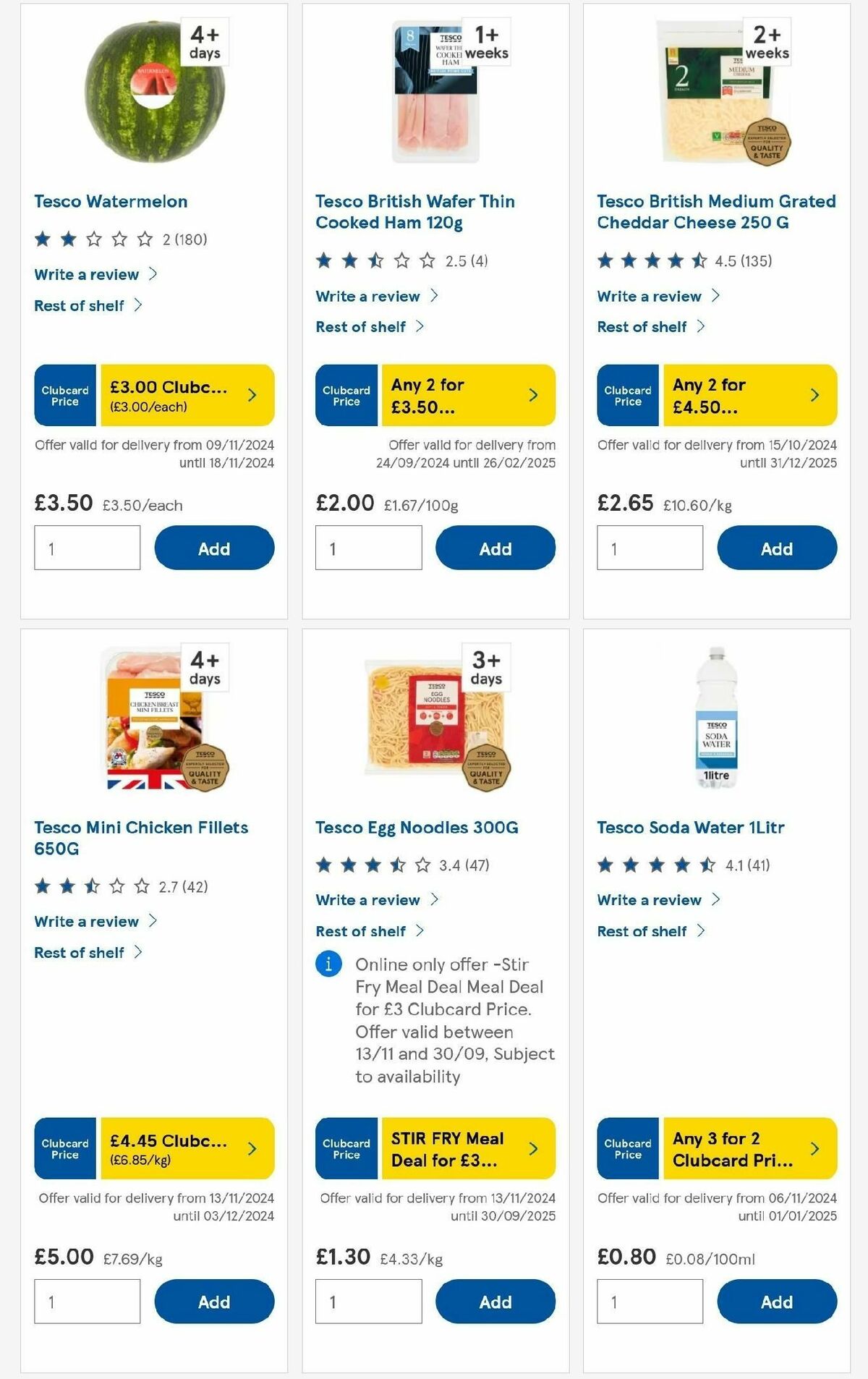Screen dimensions: 868x1379
Task: Add Tesco Egg Noodles to basket
Action: (x=495, y=1301)
